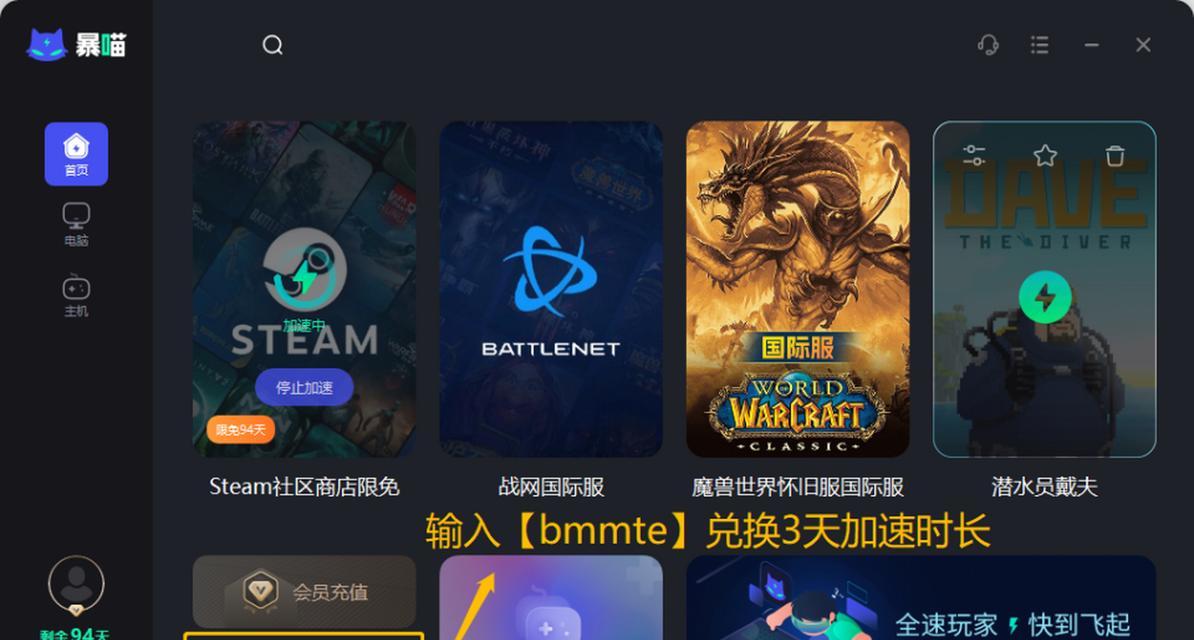Tap 停止加速 on the Steam card

point(304,387)
